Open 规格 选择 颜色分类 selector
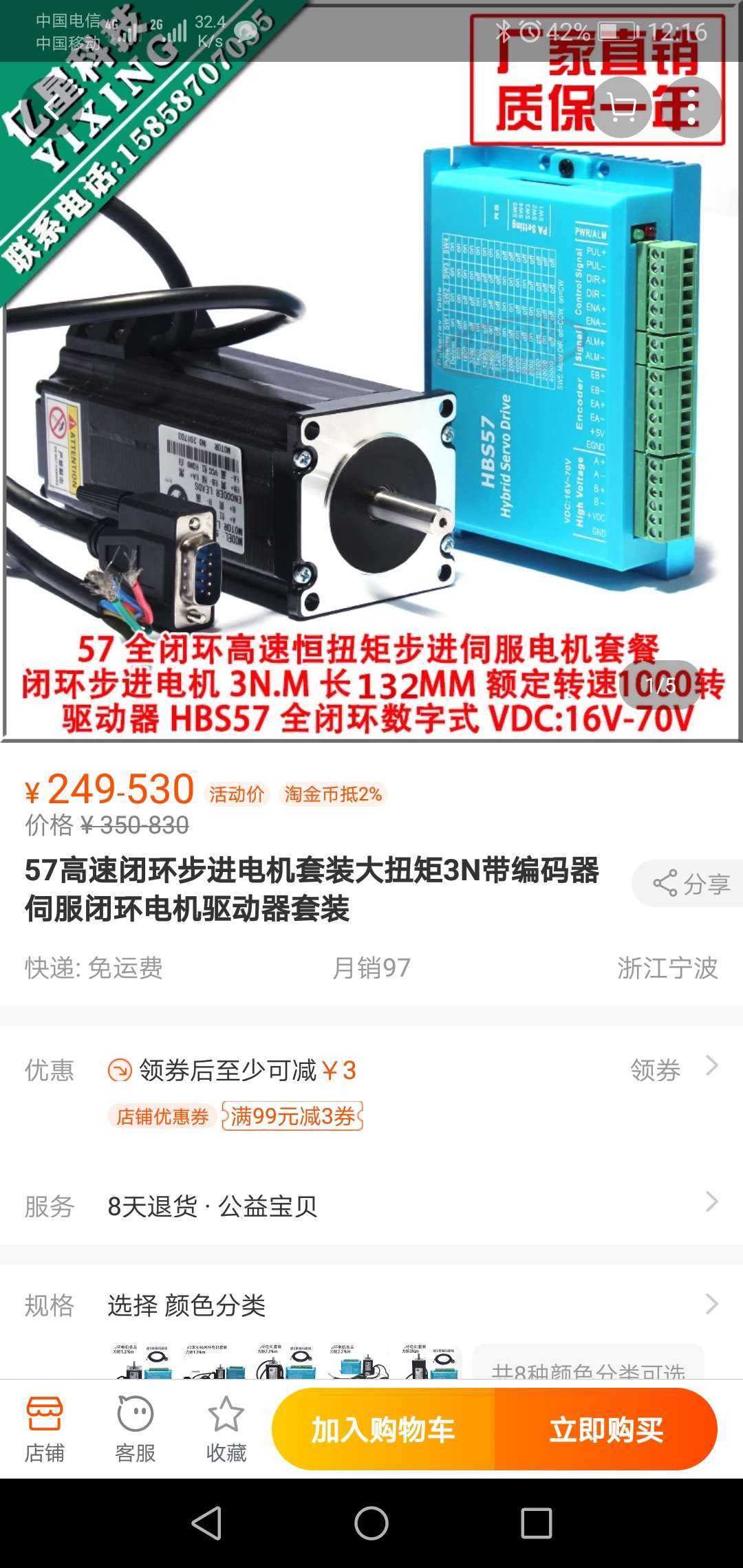Viewport: 743px width, 1568px height. click(x=371, y=1305)
